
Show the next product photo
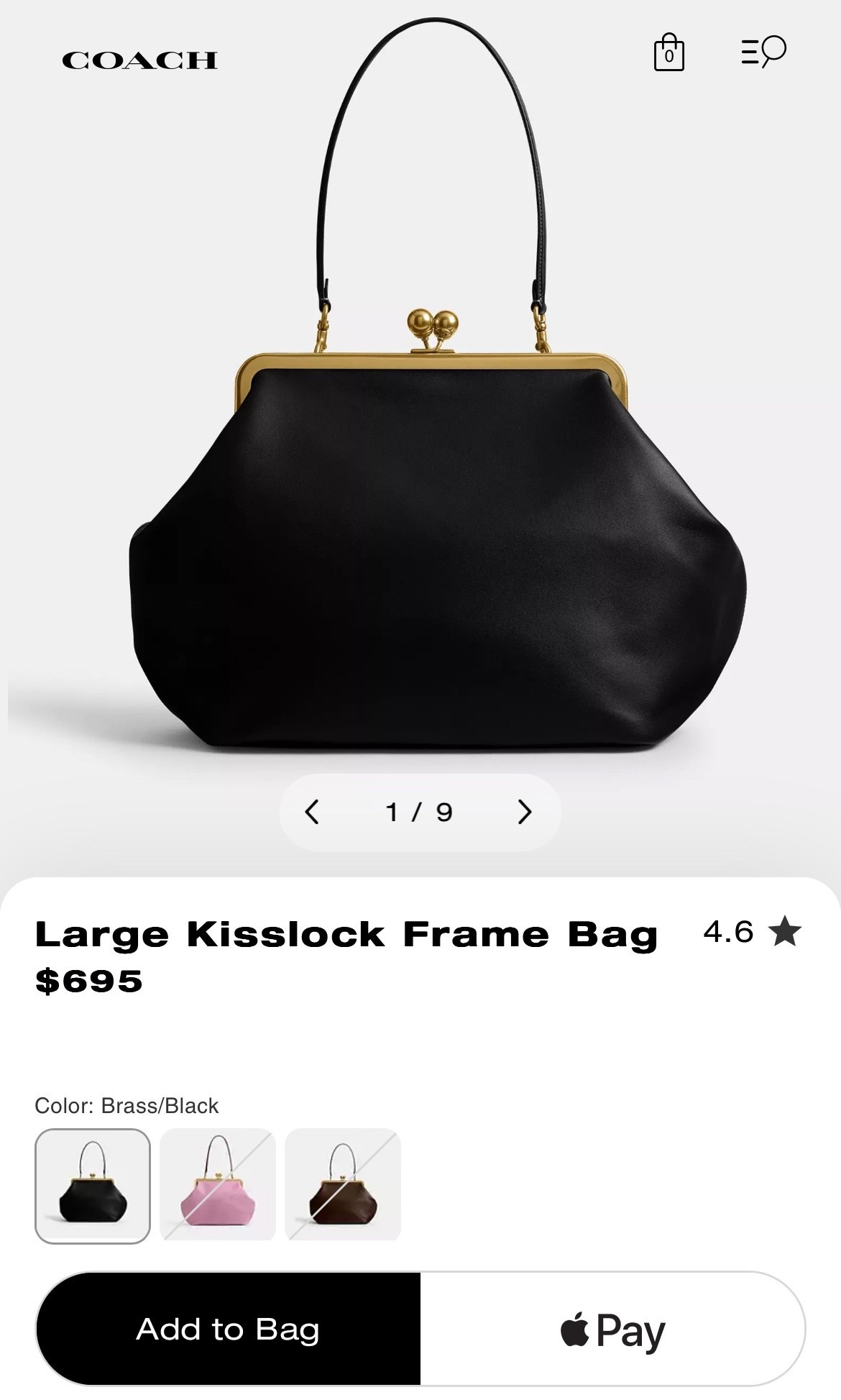525,812
